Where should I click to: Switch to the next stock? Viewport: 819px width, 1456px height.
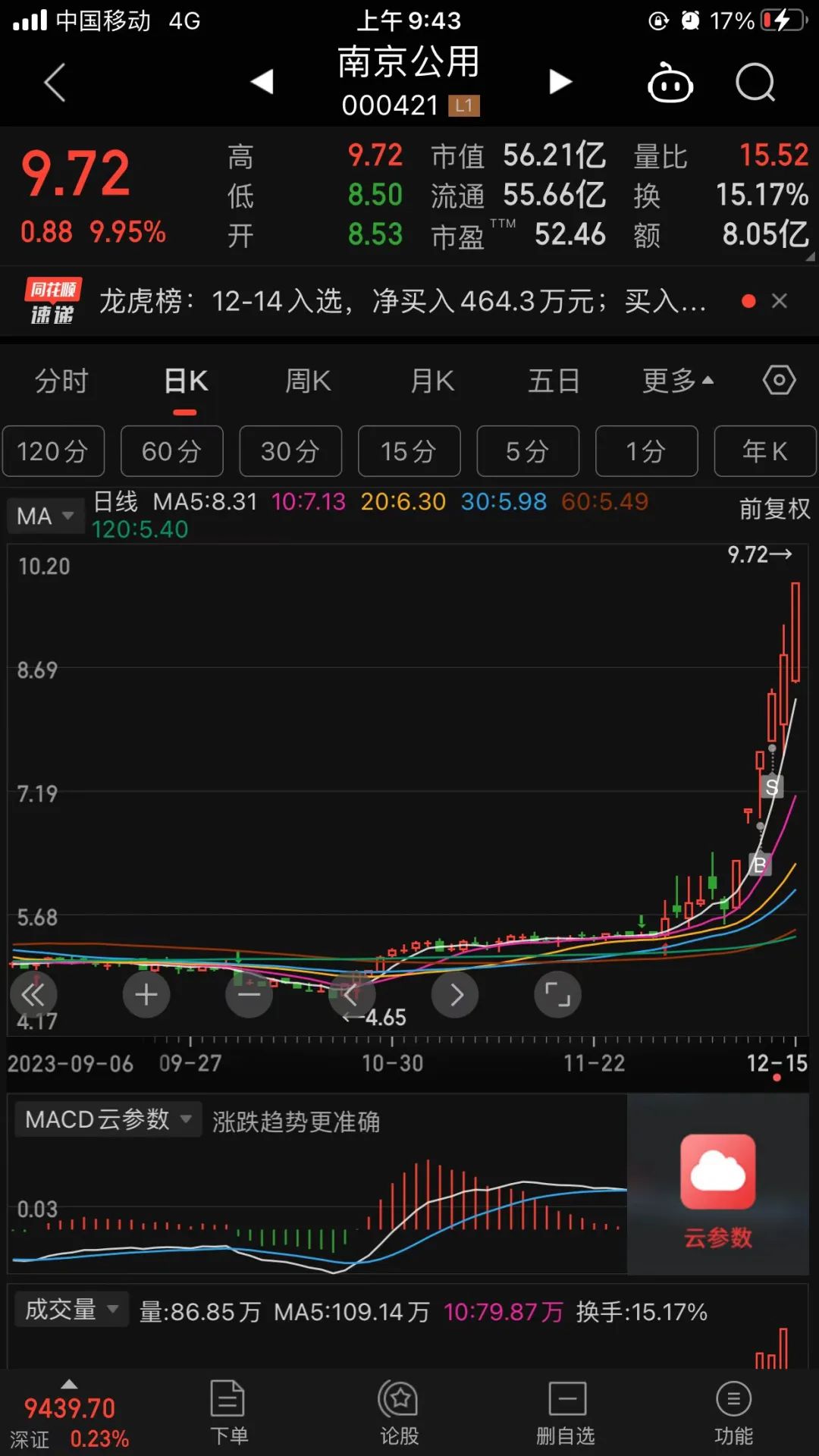(x=560, y=81)
